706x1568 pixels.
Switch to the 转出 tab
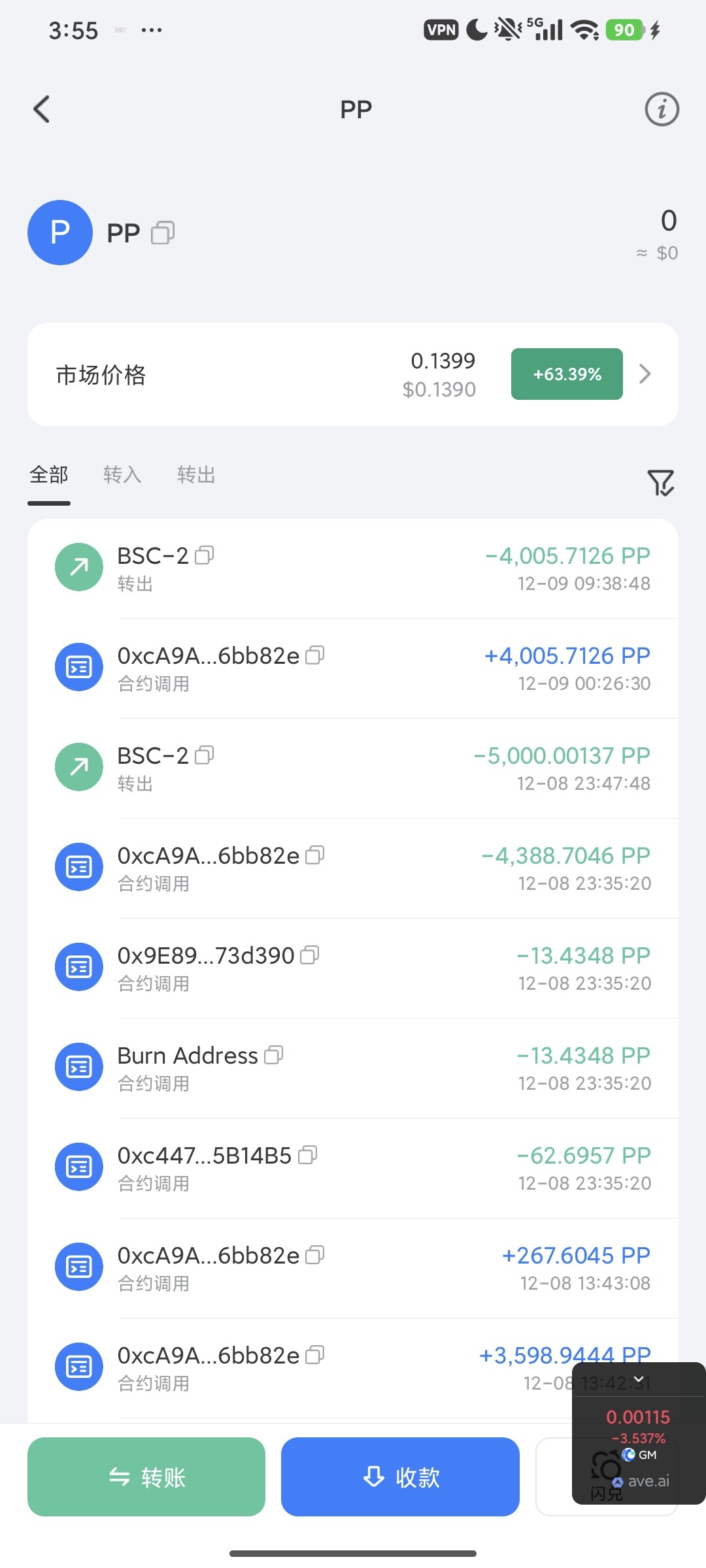tap(196, 475)
